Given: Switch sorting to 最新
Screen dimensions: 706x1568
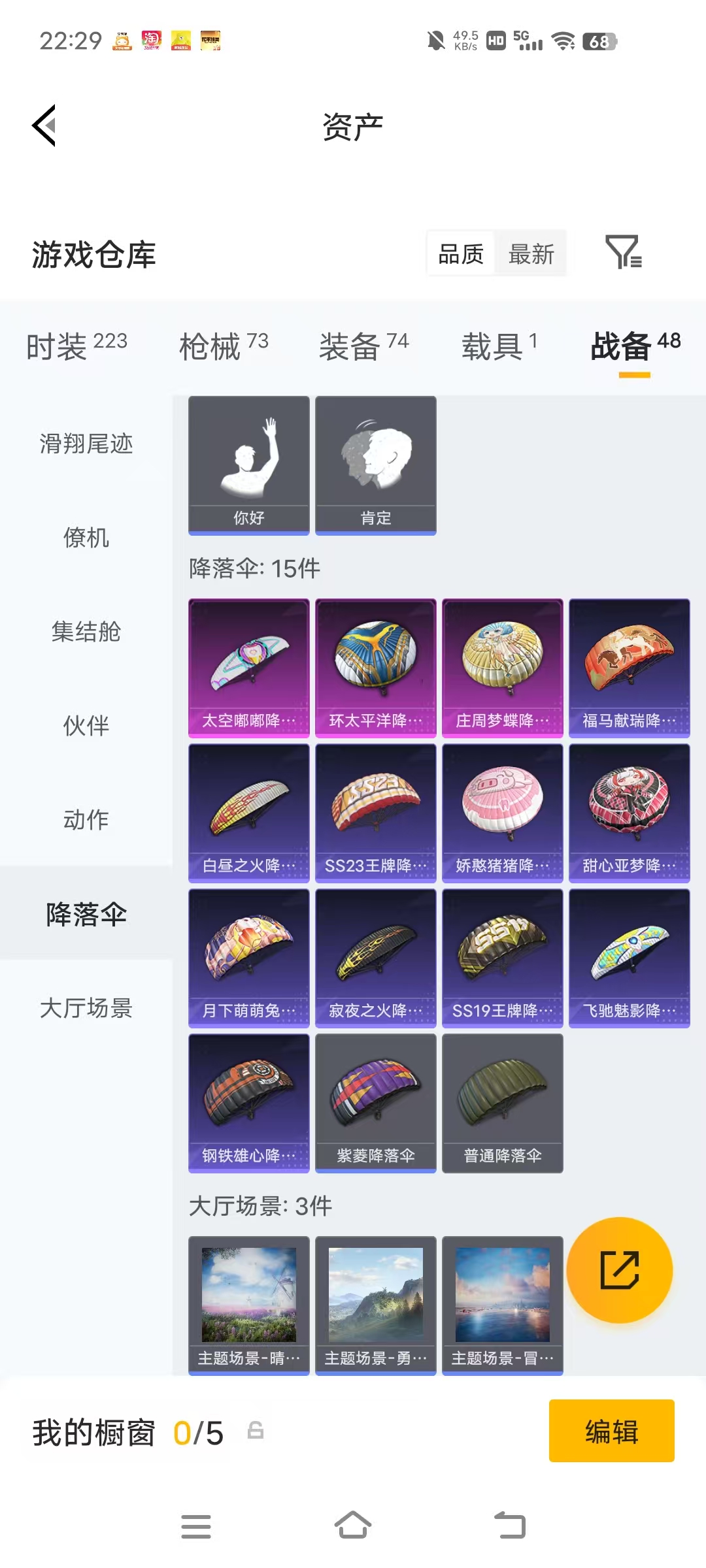Looking at the screenshot, I should click(x=531, y=253).
